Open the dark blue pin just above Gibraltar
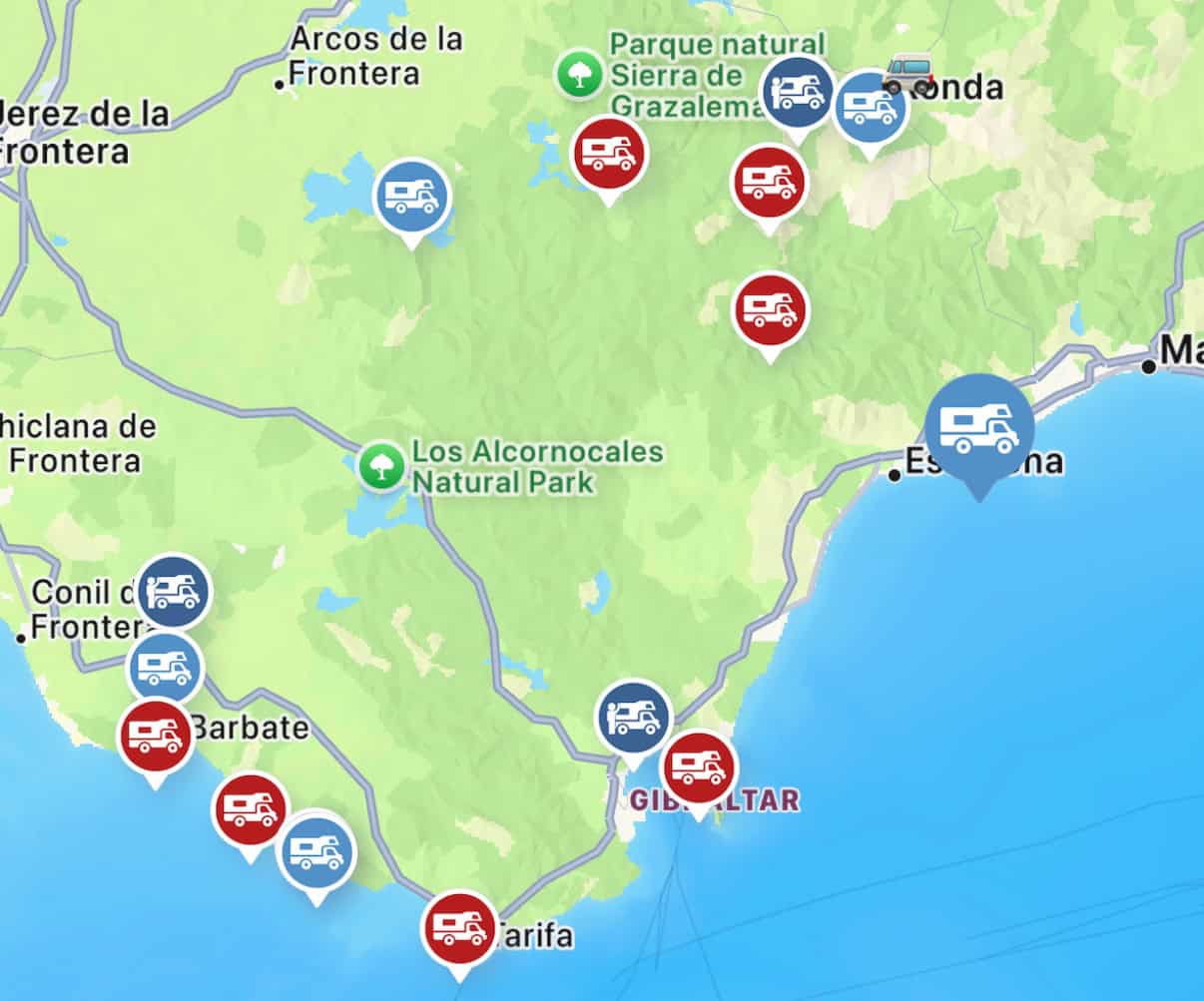Image resolution: width=1204 pixels, height=1001 pixels. point(633,717)
